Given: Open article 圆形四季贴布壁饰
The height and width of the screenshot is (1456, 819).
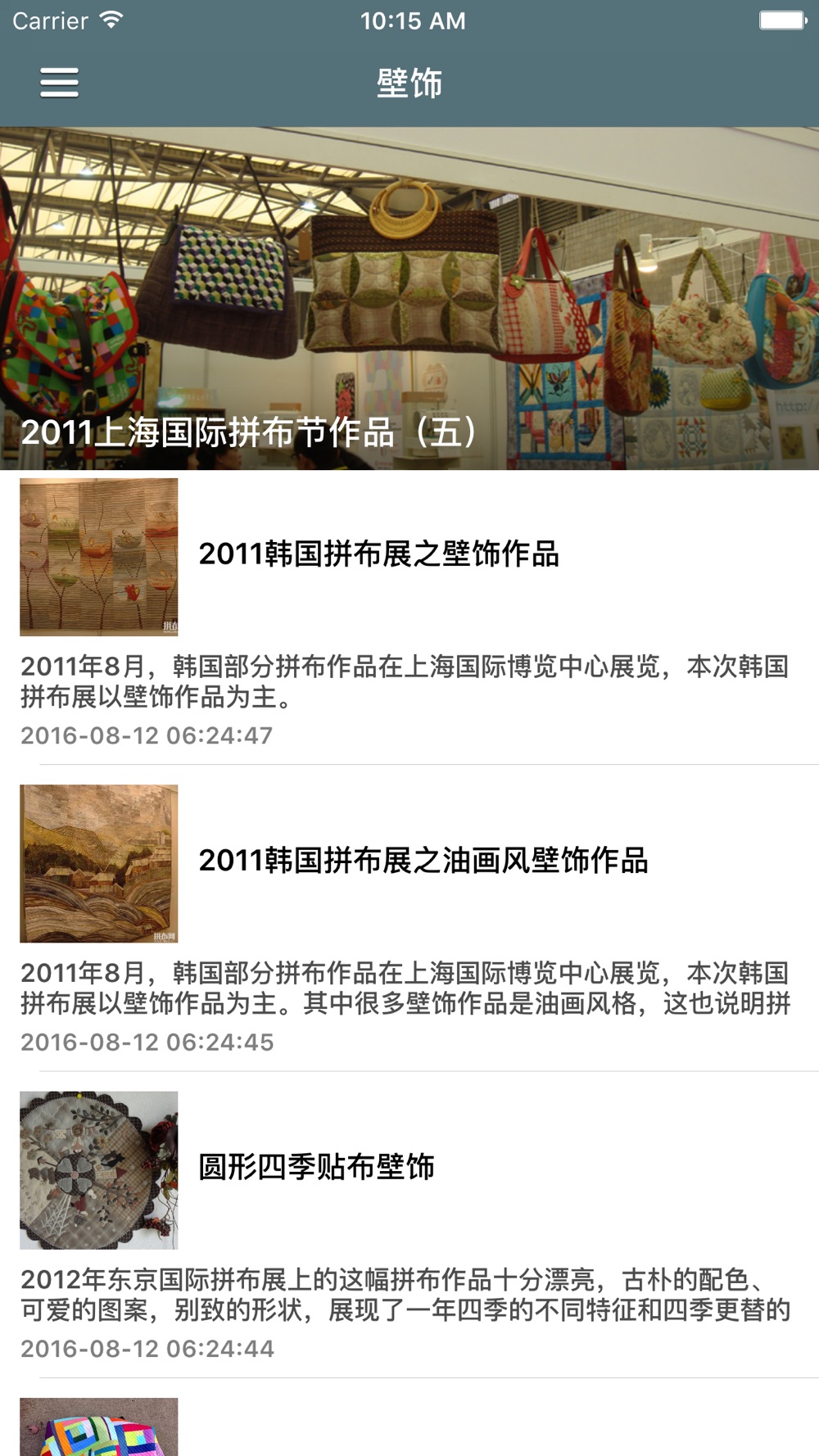Looking at the screenshot, I should pyautogui.click(x=316, y=1167).
